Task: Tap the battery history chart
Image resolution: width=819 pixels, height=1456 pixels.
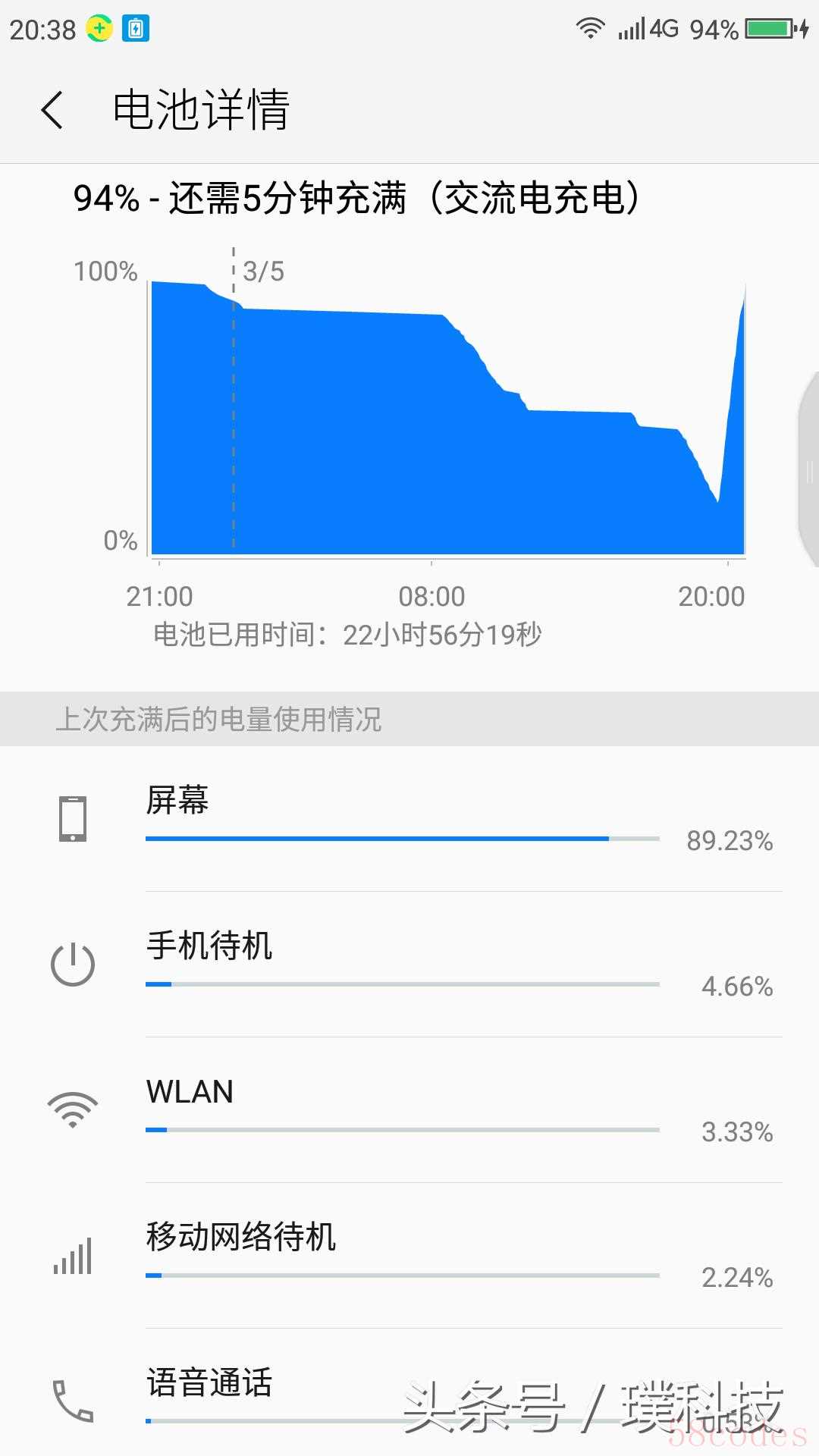Action: pyautogui.click(x=448, y=417)
